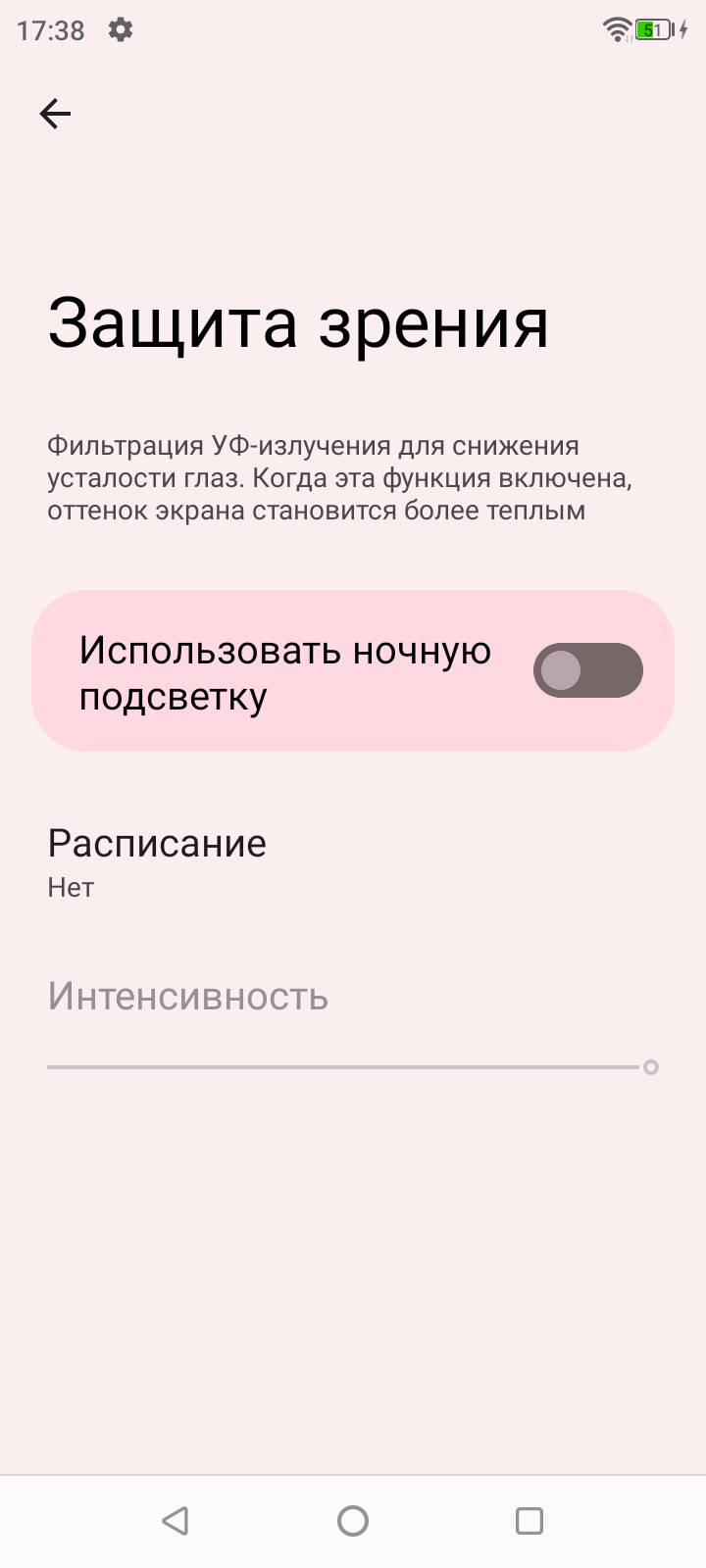The height and width of the screenshot is (1568, 706).
Task: Enable the night light switch
Action: [587, 671]
